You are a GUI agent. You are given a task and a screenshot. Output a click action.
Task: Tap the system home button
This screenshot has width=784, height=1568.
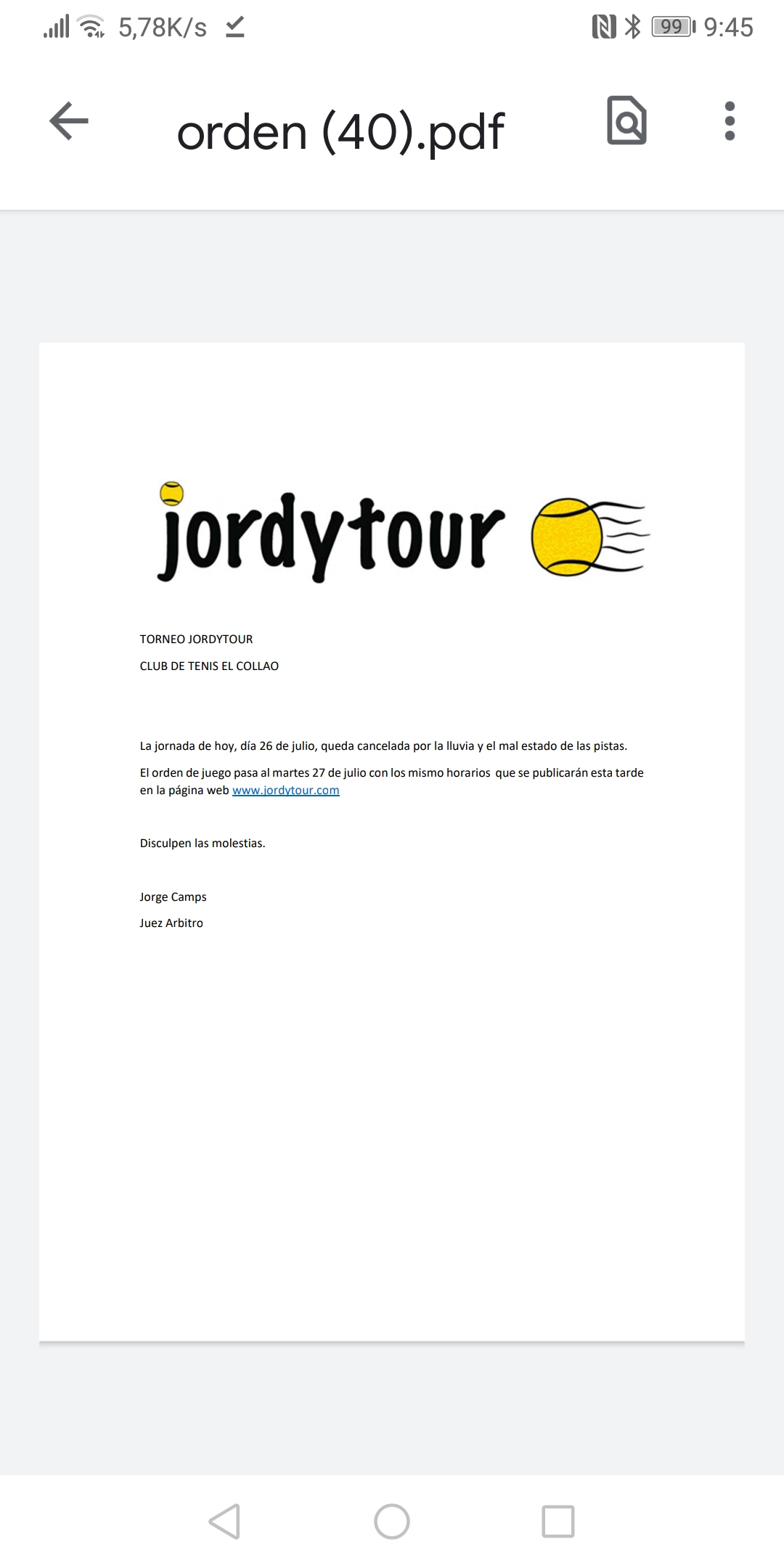point(392,1521)
